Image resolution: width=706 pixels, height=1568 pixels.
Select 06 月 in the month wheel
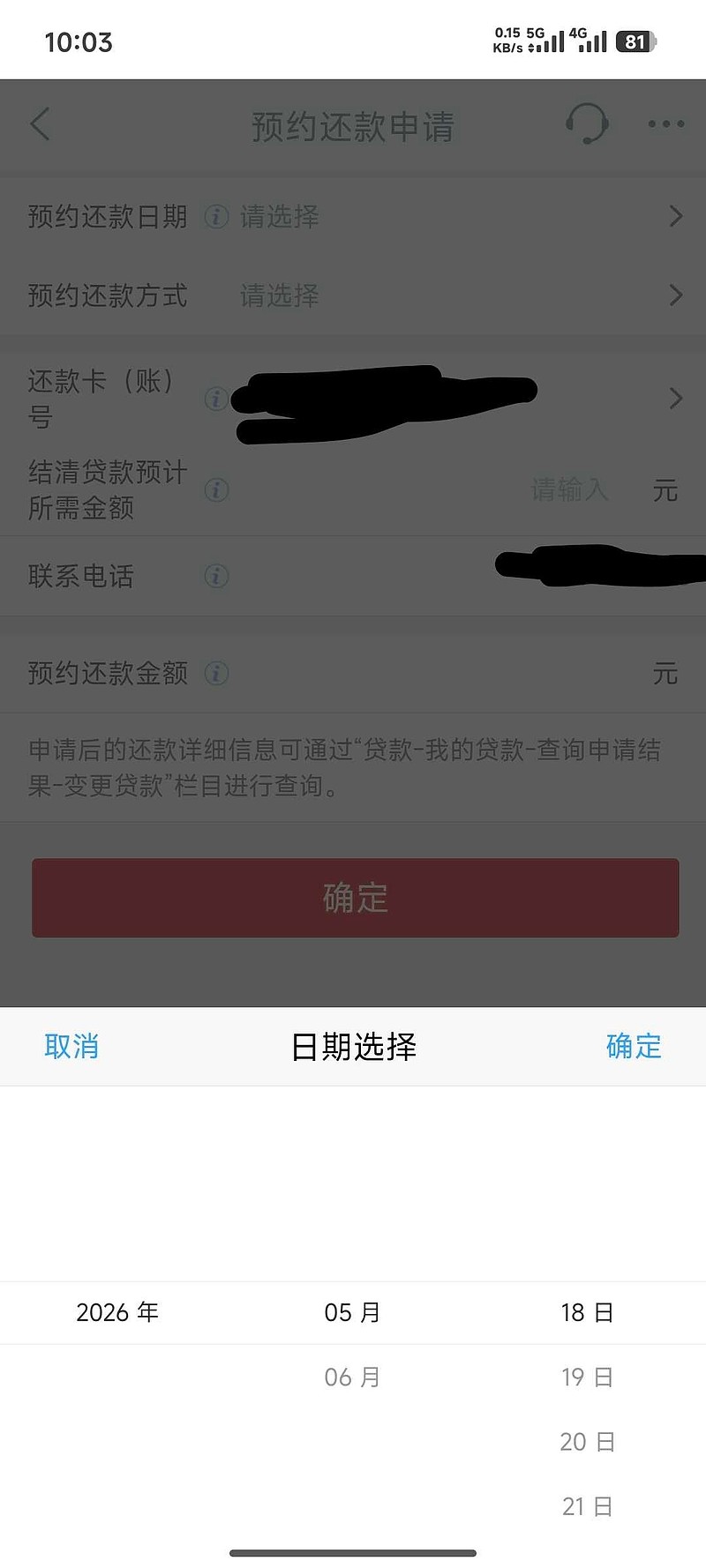point(353,1377)
